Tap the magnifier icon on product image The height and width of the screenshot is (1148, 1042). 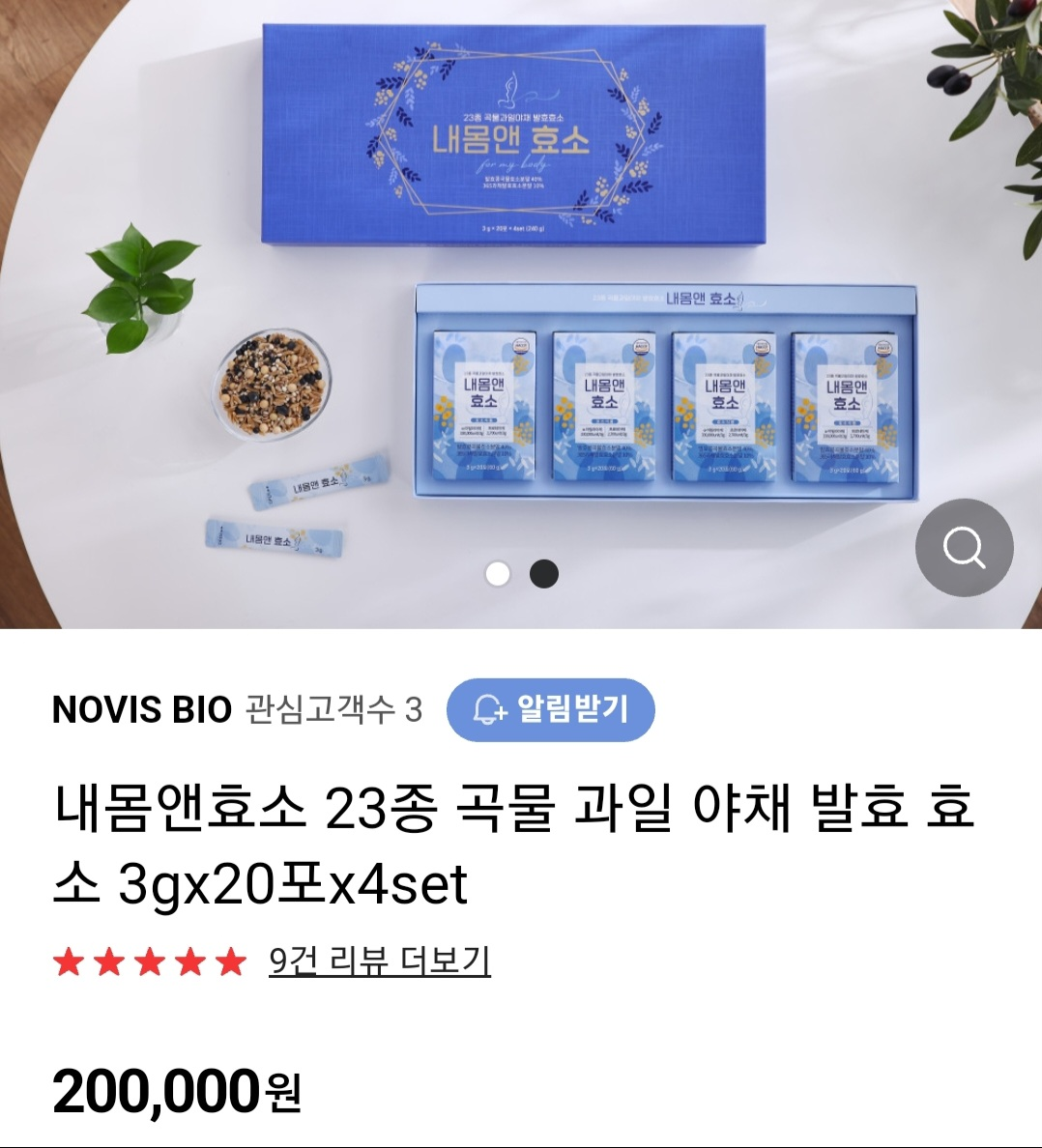click(x=964, y=548)
